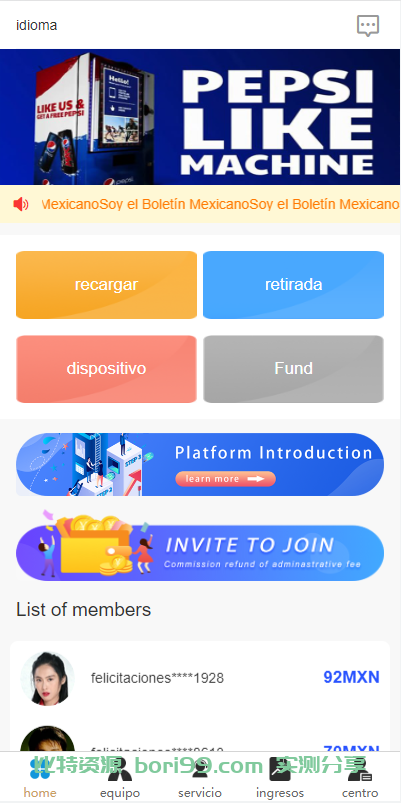This screenshot has width=401, height=803.
Task: Open the Pepsi Like Machine banner
Action: point(200,117)
